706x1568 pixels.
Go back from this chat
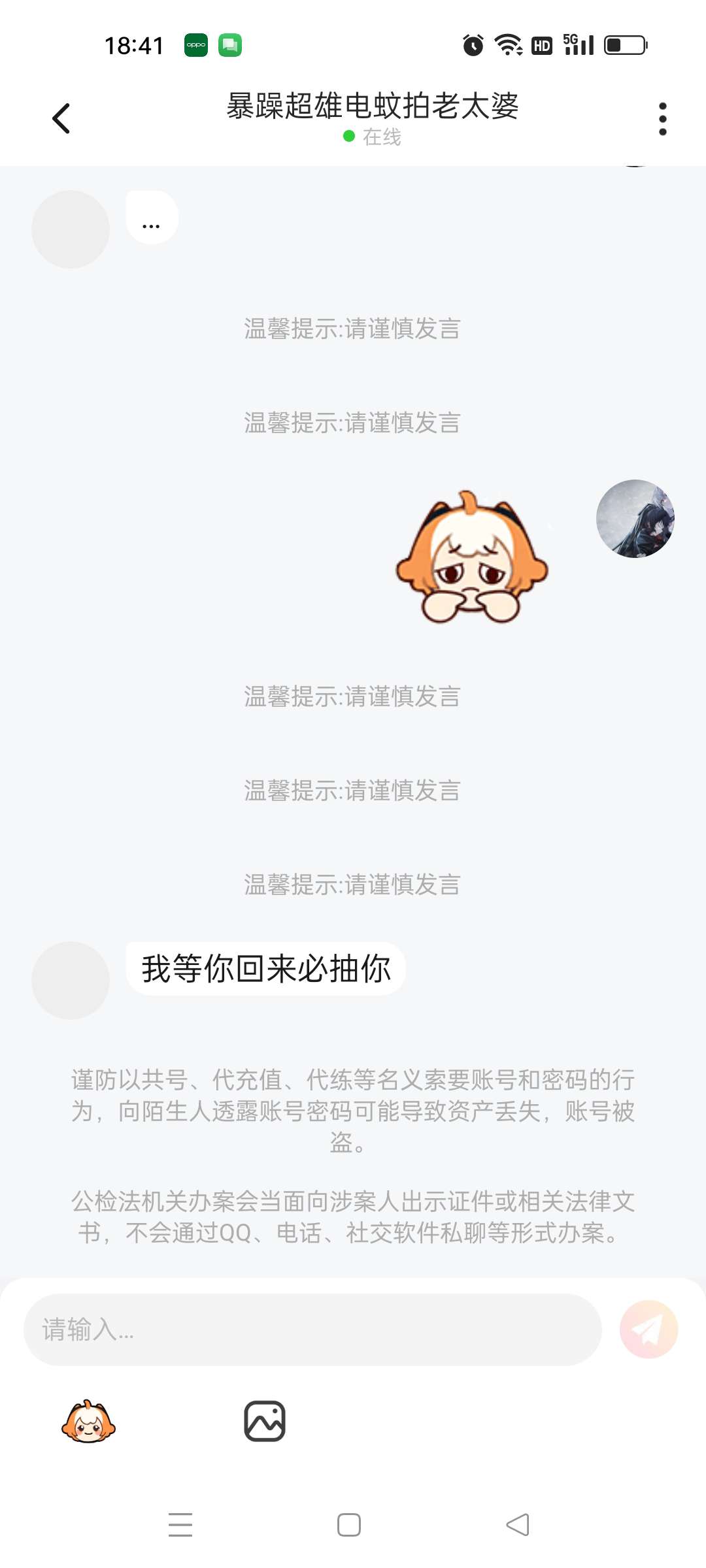coord(61,119)
